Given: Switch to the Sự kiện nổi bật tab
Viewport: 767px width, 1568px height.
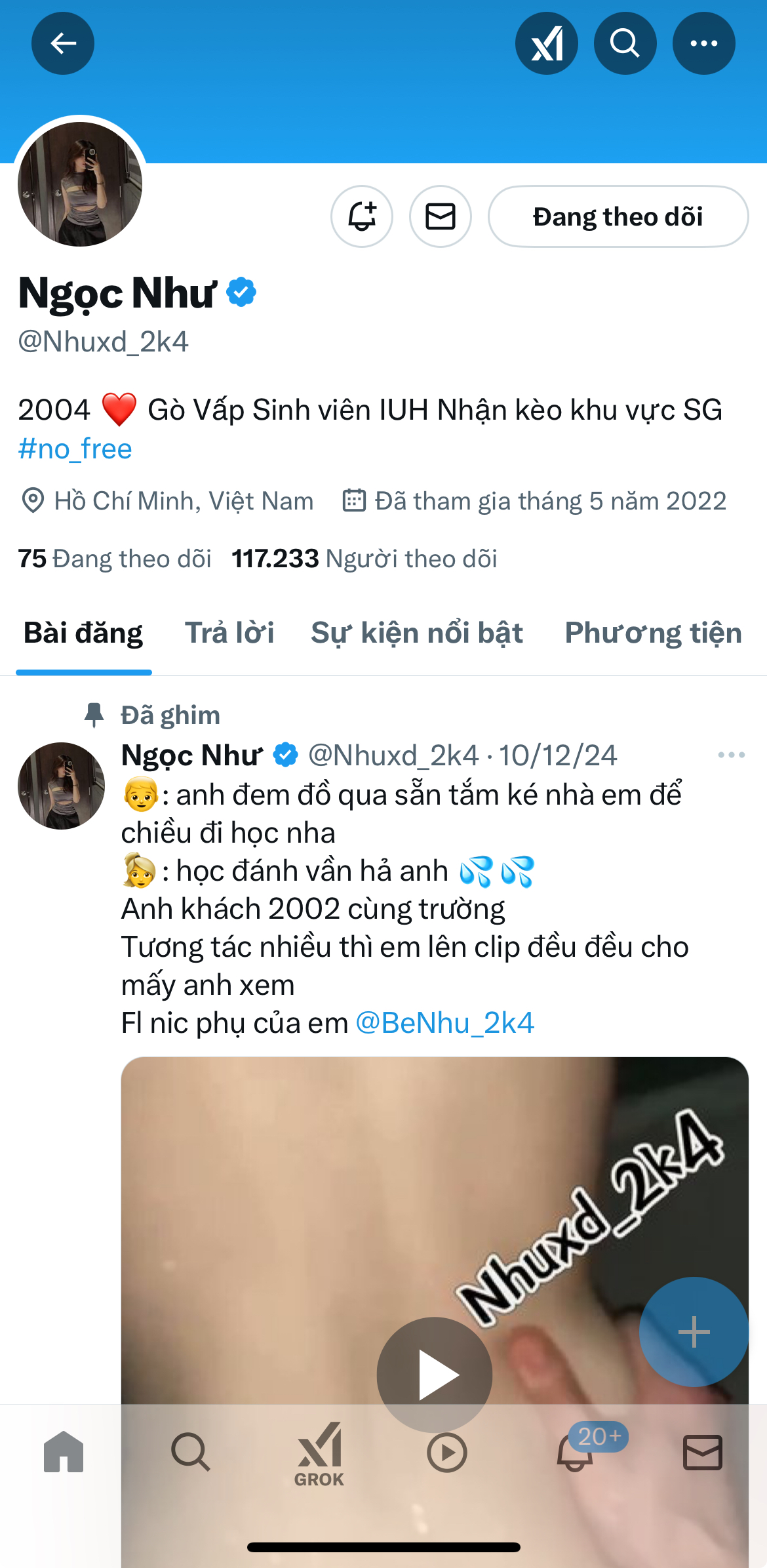Looking at the screenshot, I should (x=416, y=633).
